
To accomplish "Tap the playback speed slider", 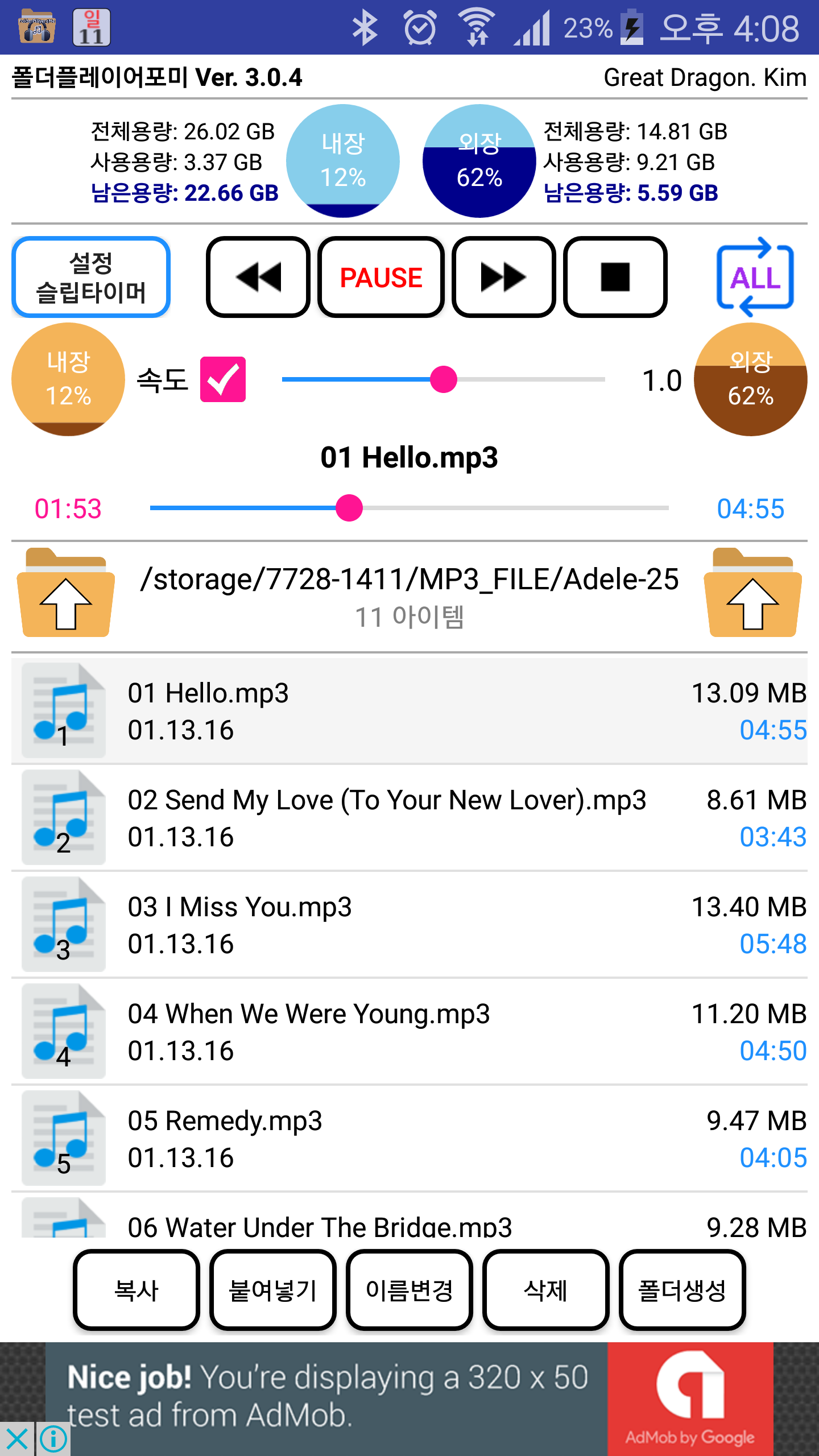I will pos(444,379).
